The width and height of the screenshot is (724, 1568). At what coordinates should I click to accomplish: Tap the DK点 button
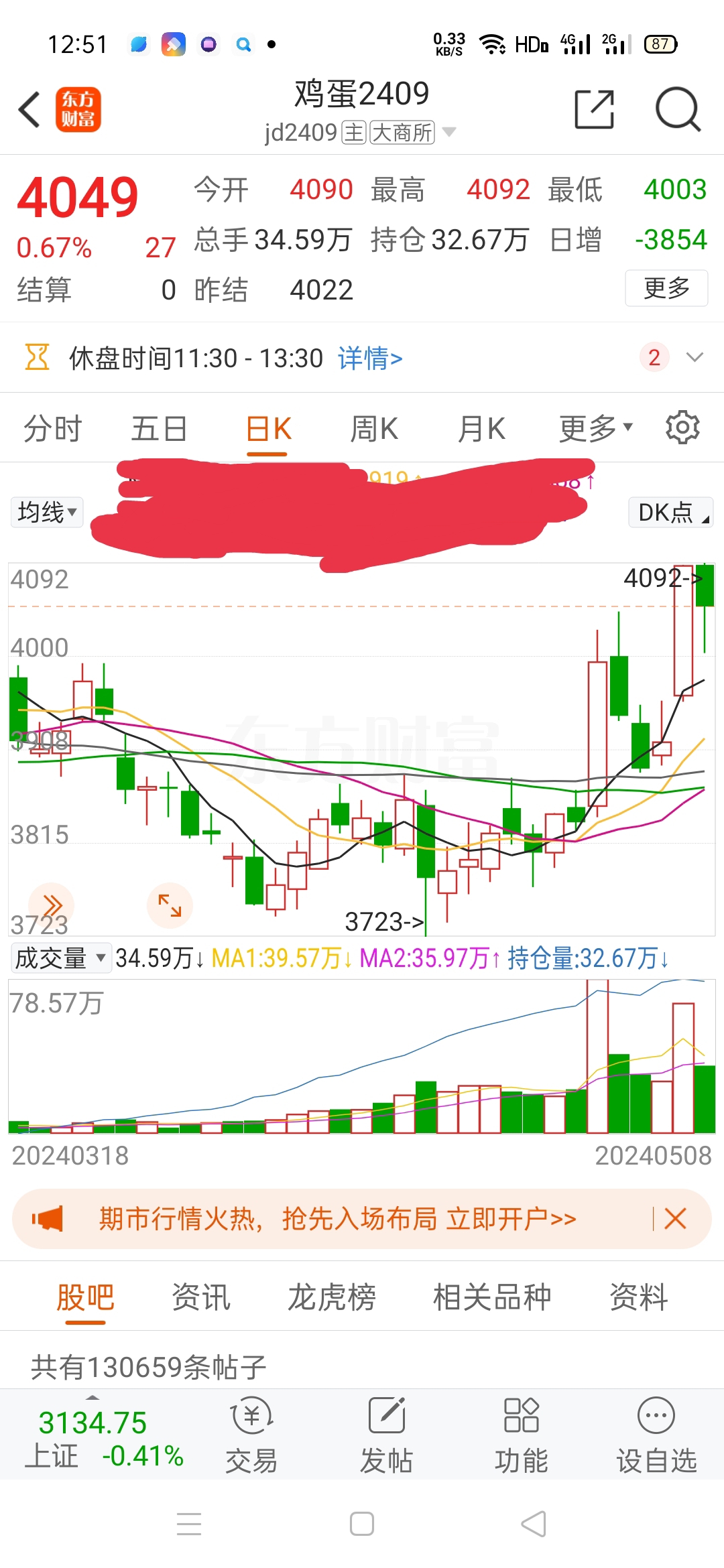[670, 512]
